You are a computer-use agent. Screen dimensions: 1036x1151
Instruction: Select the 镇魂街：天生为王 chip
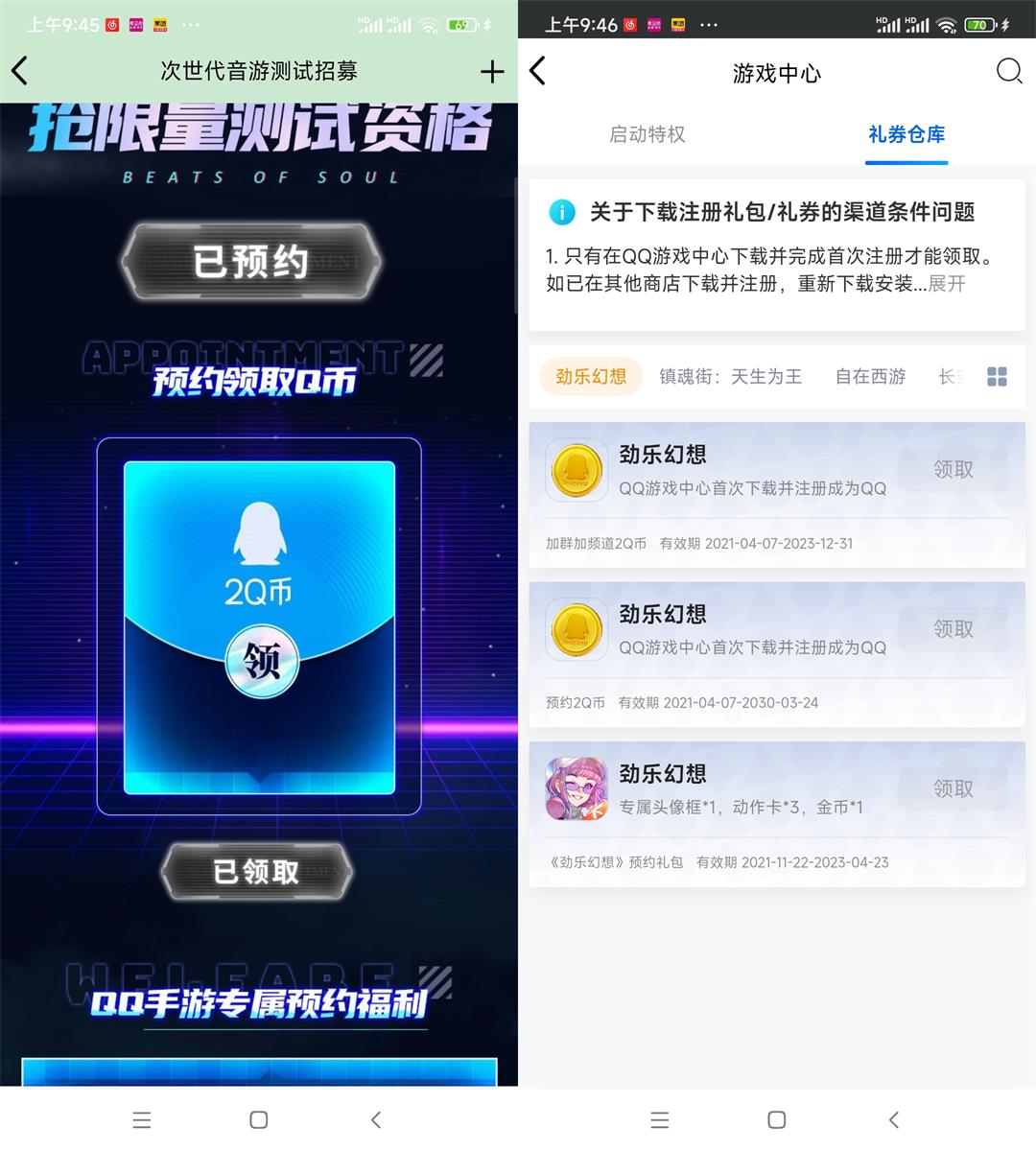click(x=730, y=377)
